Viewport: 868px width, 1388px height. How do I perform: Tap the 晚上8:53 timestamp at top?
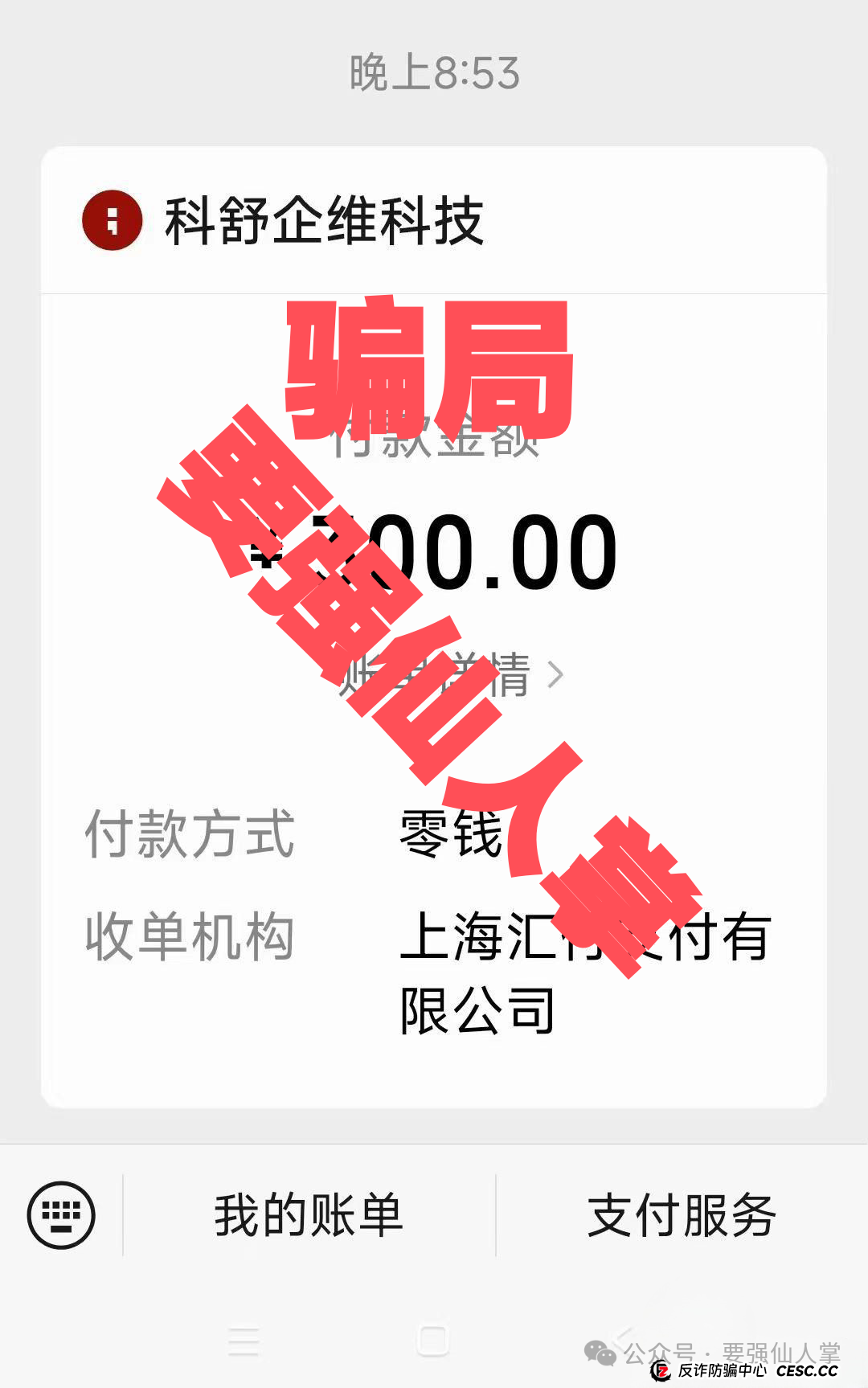click(434, 72)
